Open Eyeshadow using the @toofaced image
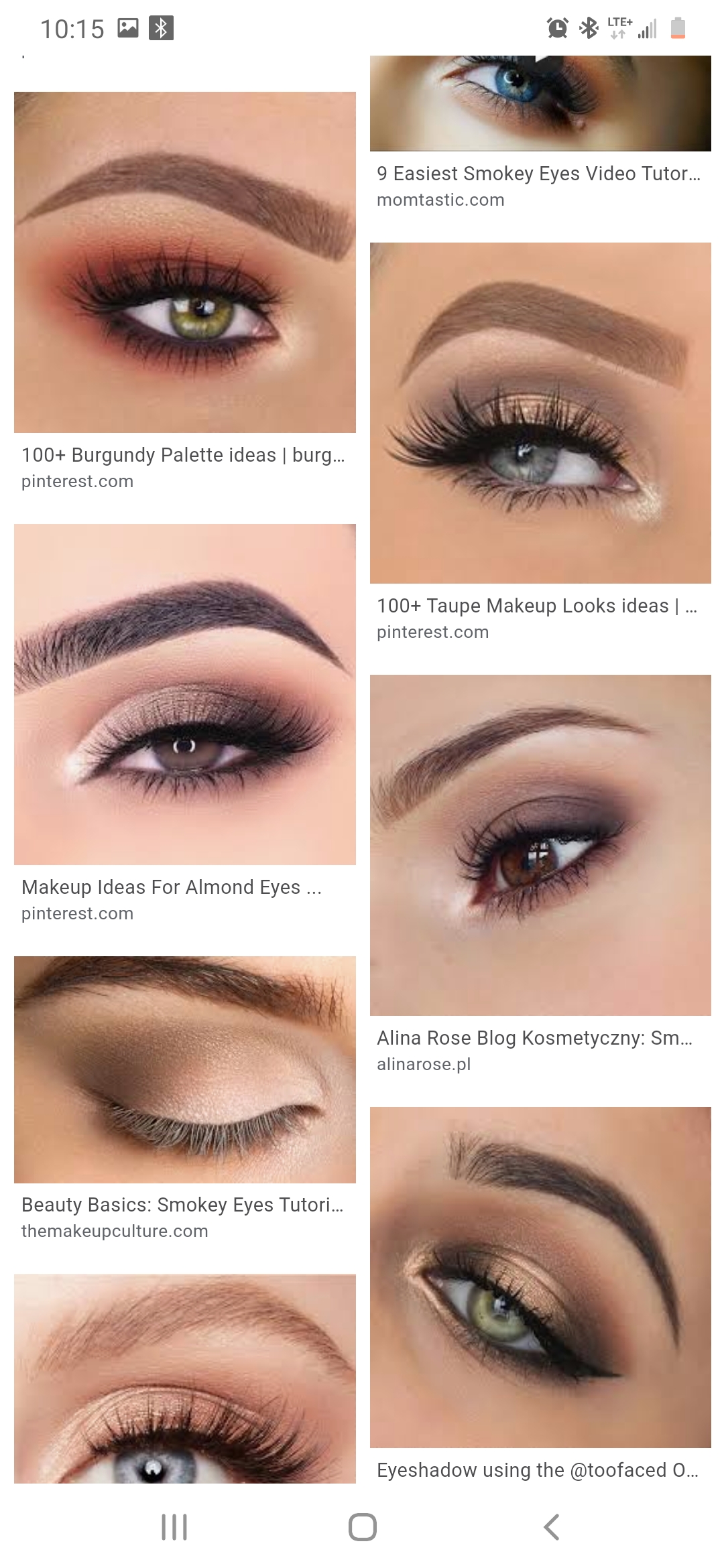This screenshot has height=1568, width=724. coord(540,1277)
